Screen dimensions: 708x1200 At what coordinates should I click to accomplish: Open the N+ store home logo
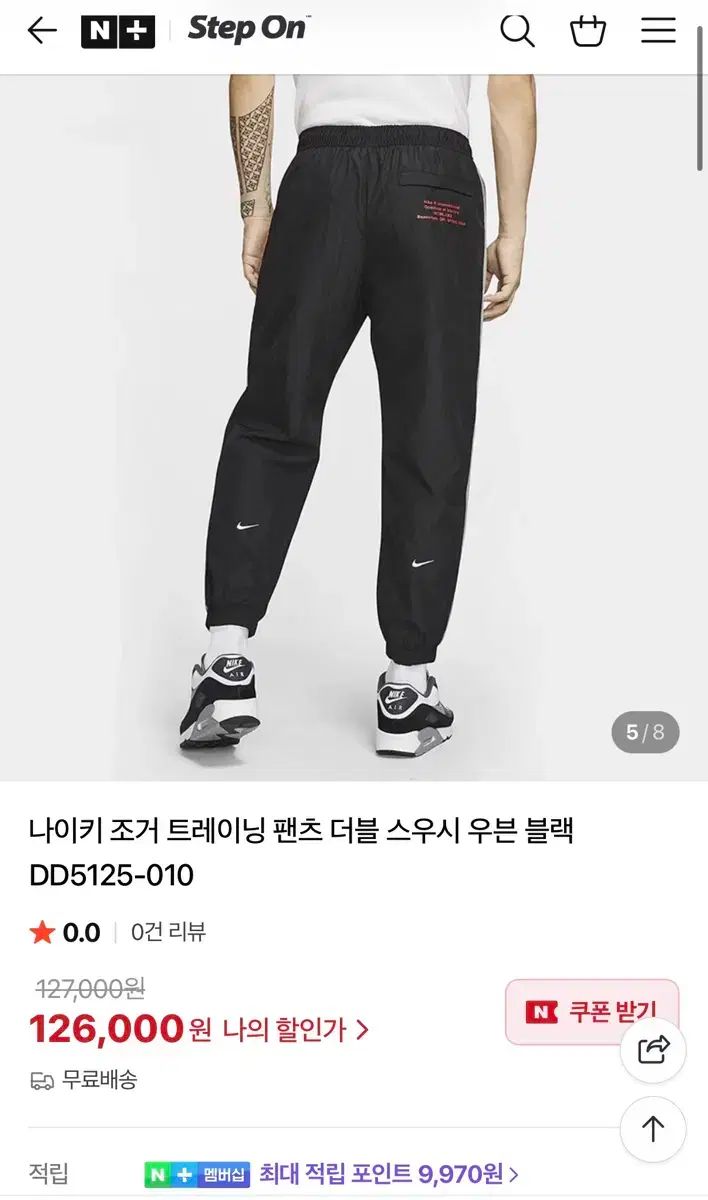(118, 31)
